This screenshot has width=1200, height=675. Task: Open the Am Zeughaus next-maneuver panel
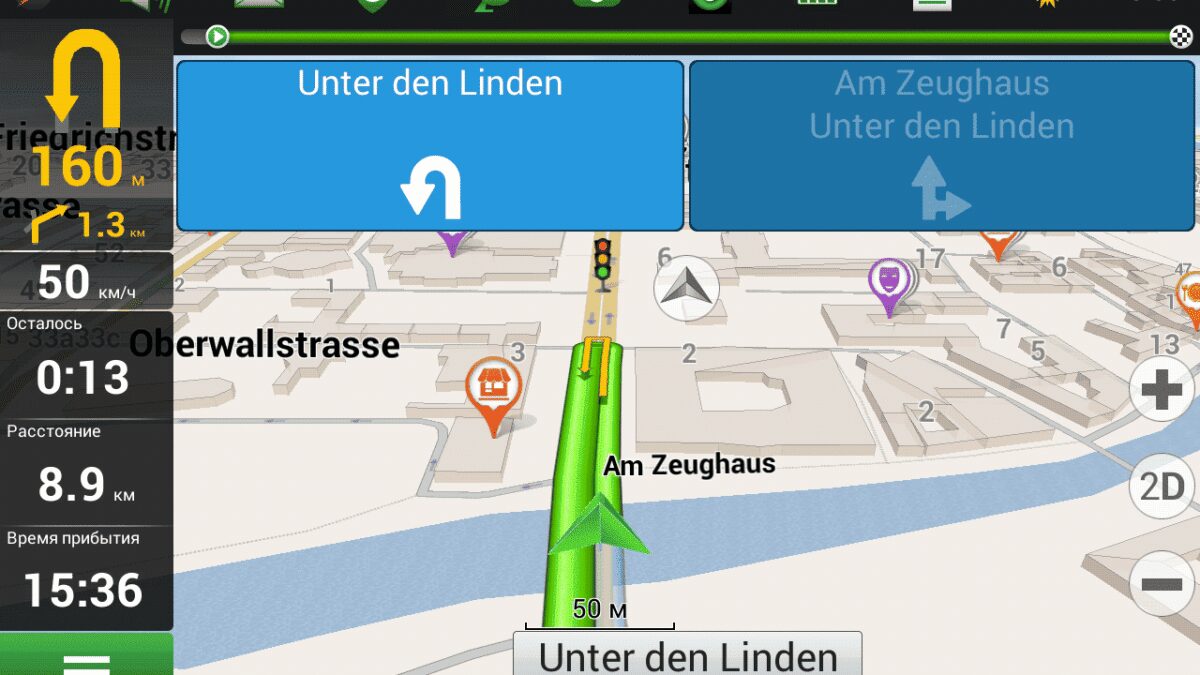click(941, 146)
